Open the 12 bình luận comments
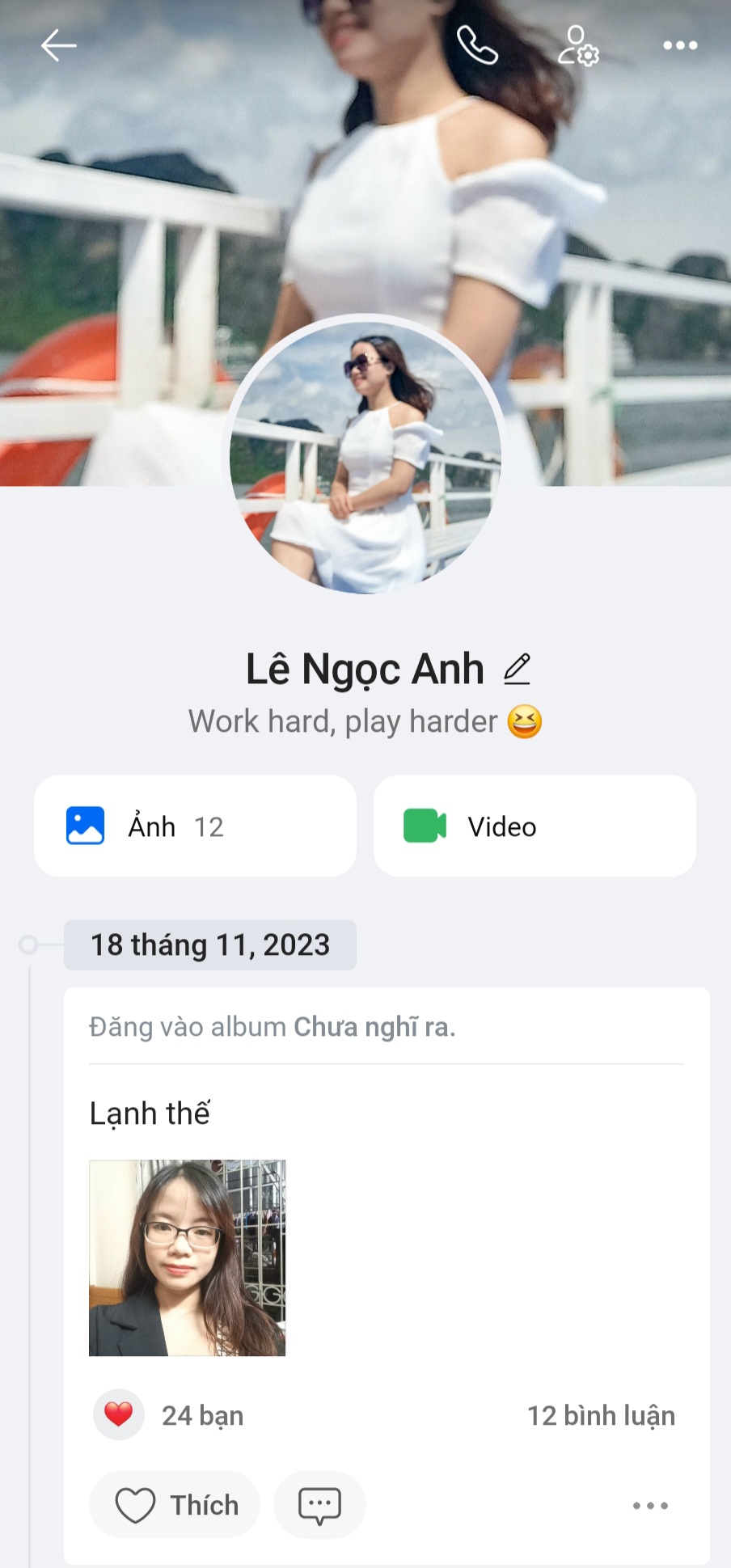731x1568 pixels. (601, 1415)
